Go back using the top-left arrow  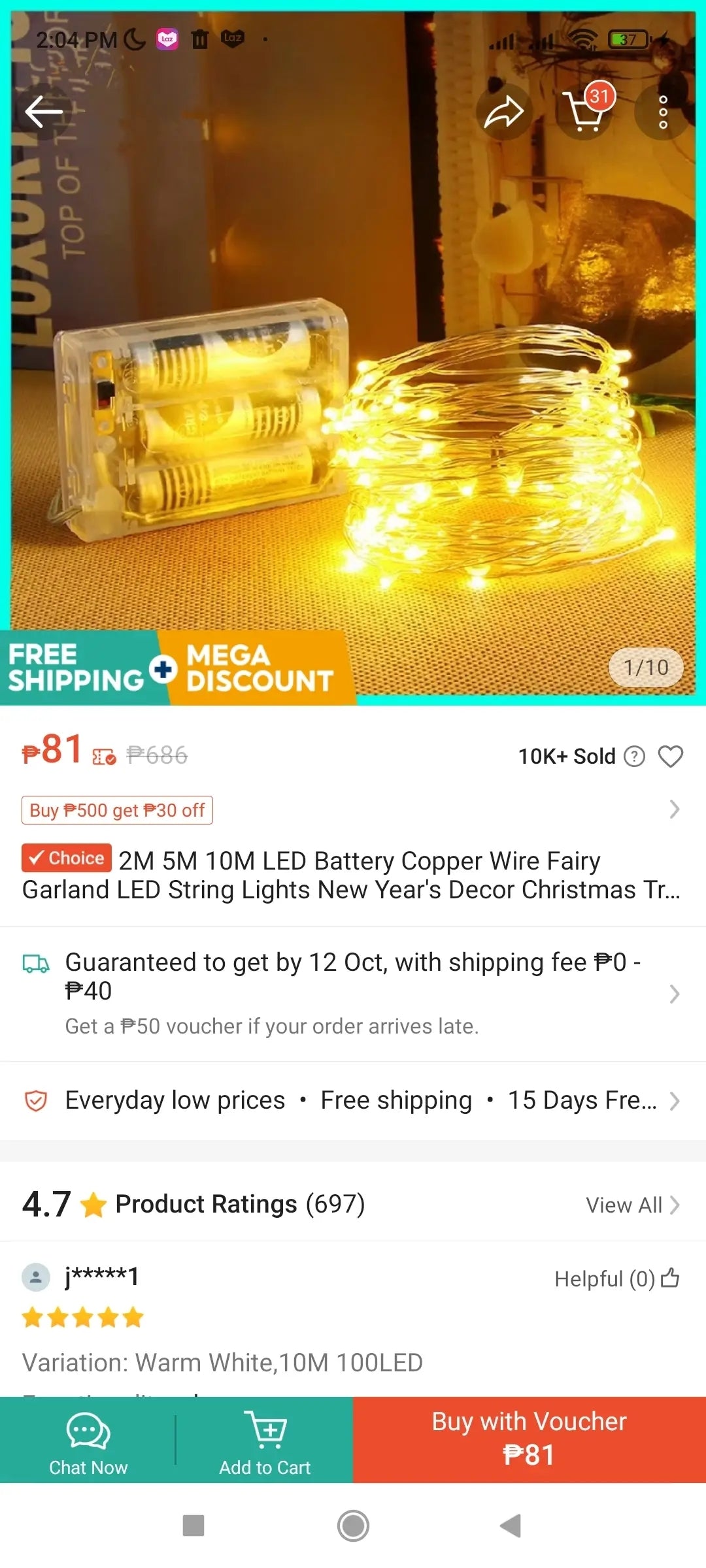click(44, 112)
